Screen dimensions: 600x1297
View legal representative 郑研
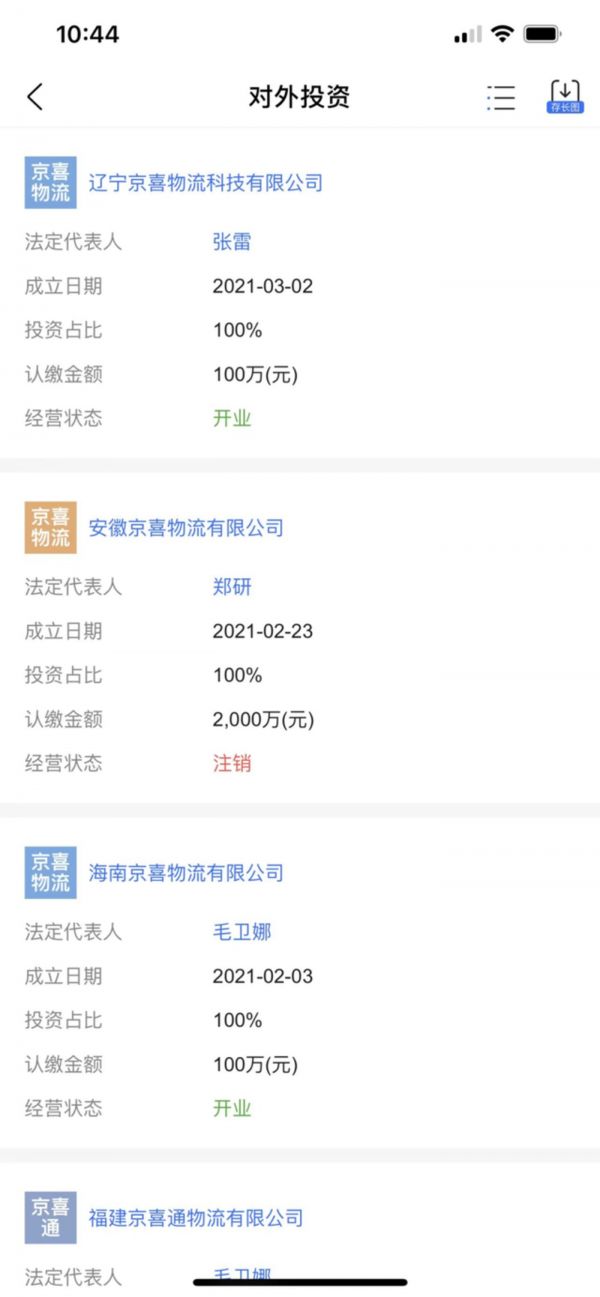232,587
